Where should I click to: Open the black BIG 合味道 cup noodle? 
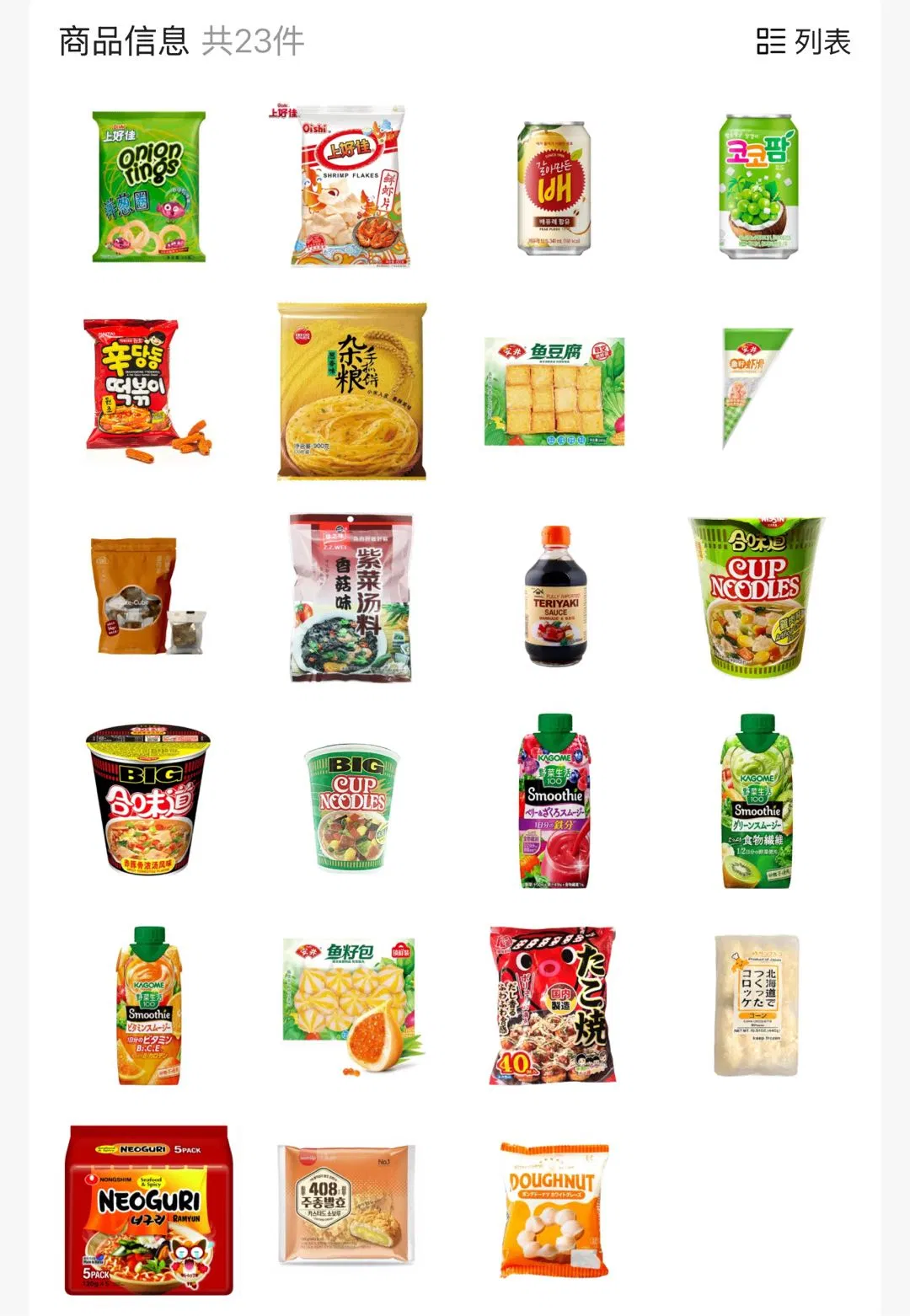(147, 800)
